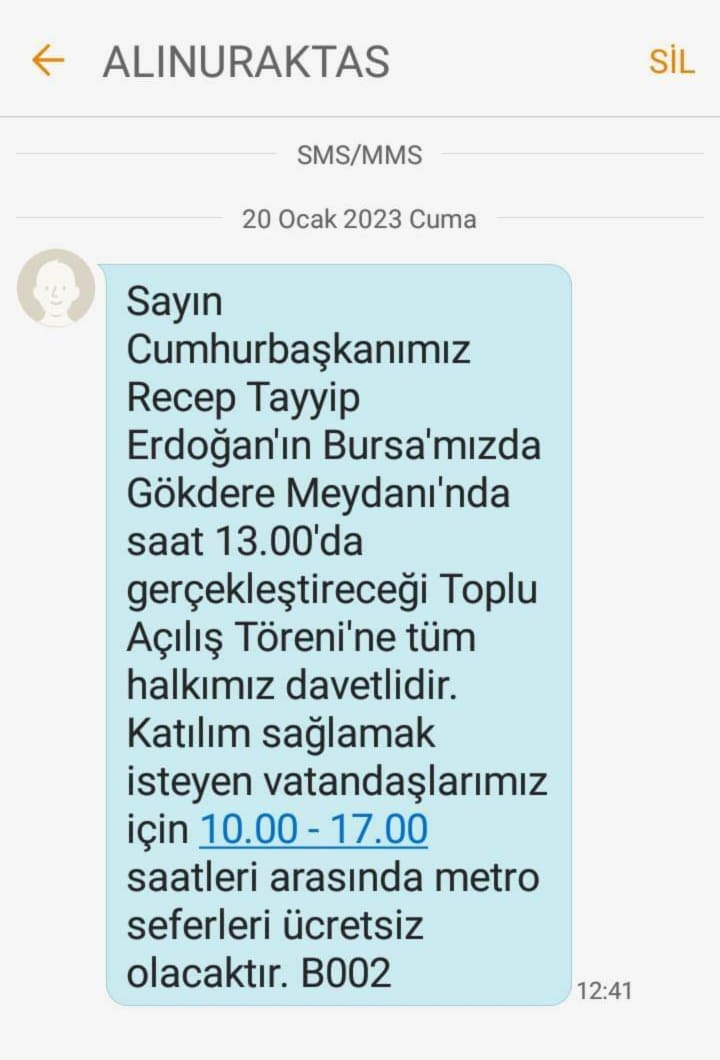Go back from the ALINURAKTAS conversation

tap(47, 60)
